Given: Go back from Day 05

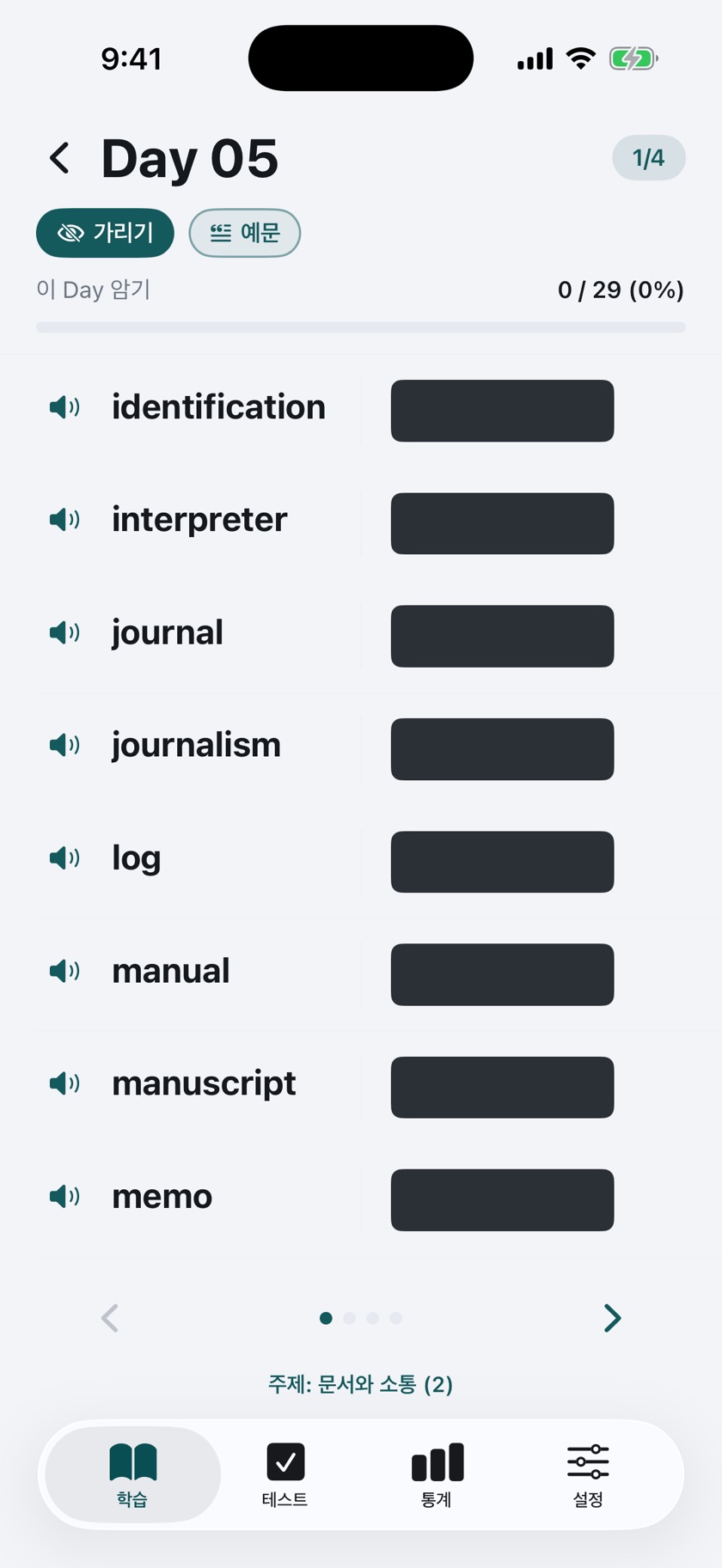Looking at the screenshot, I should coord(59,158).
